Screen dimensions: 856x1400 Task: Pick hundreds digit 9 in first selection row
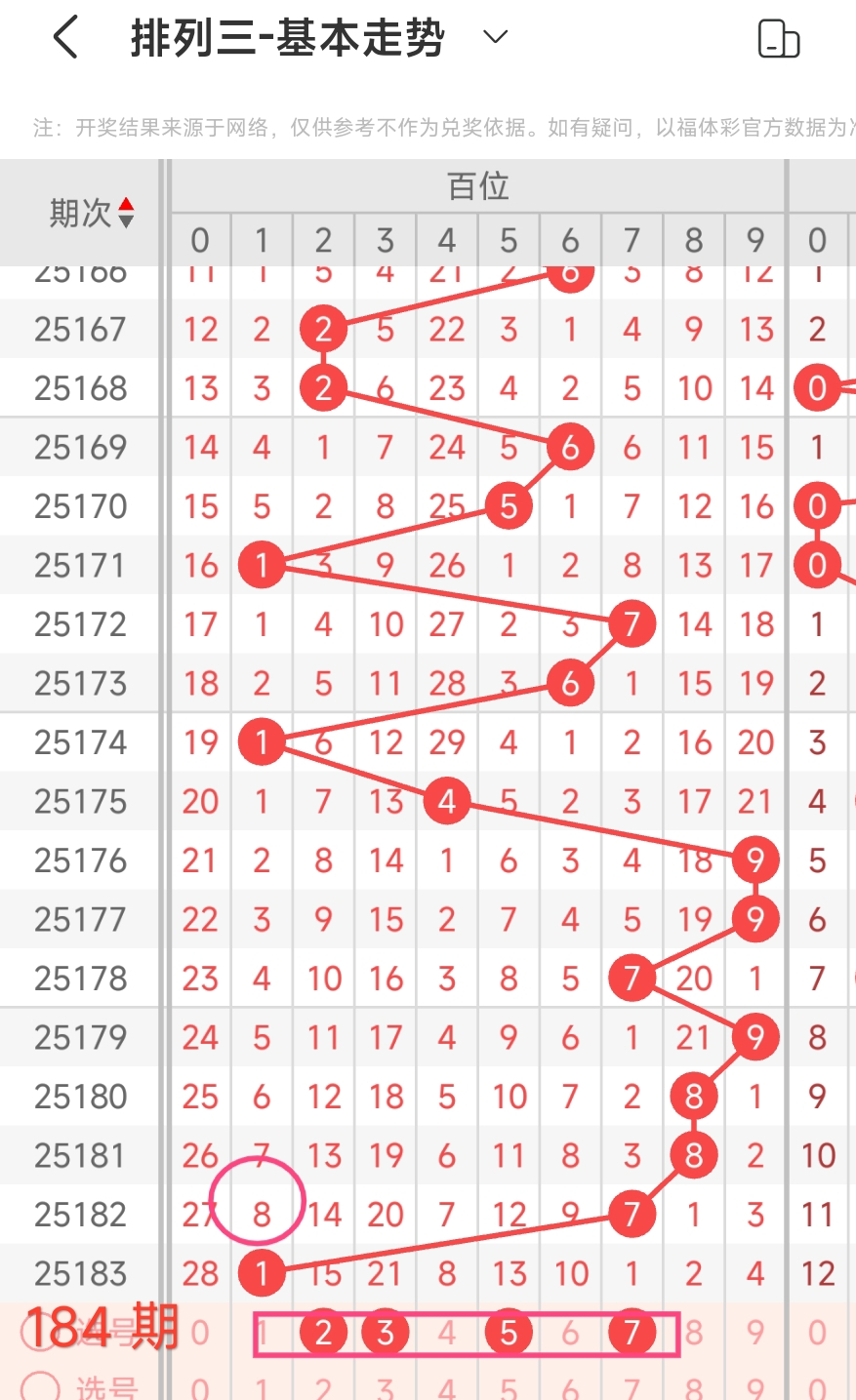tap(755, 1333)
